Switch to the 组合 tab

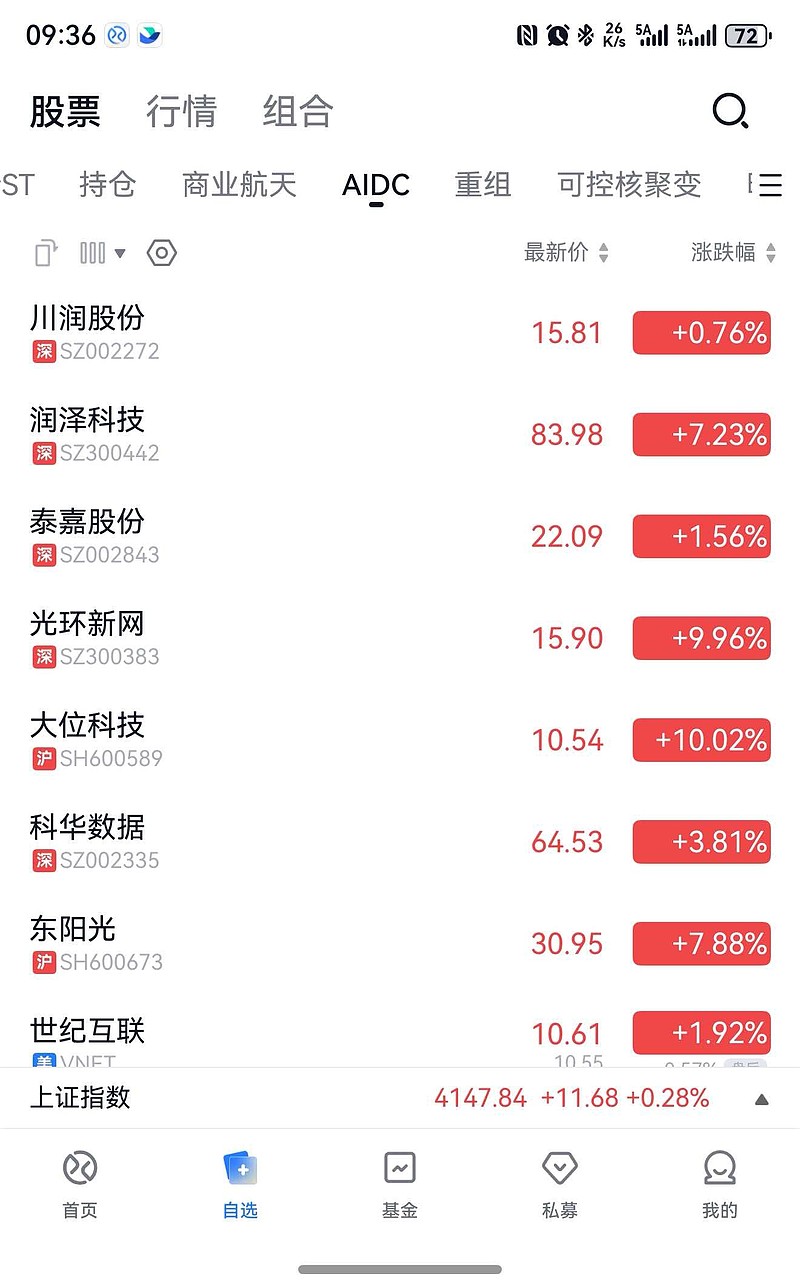(297, 111)
